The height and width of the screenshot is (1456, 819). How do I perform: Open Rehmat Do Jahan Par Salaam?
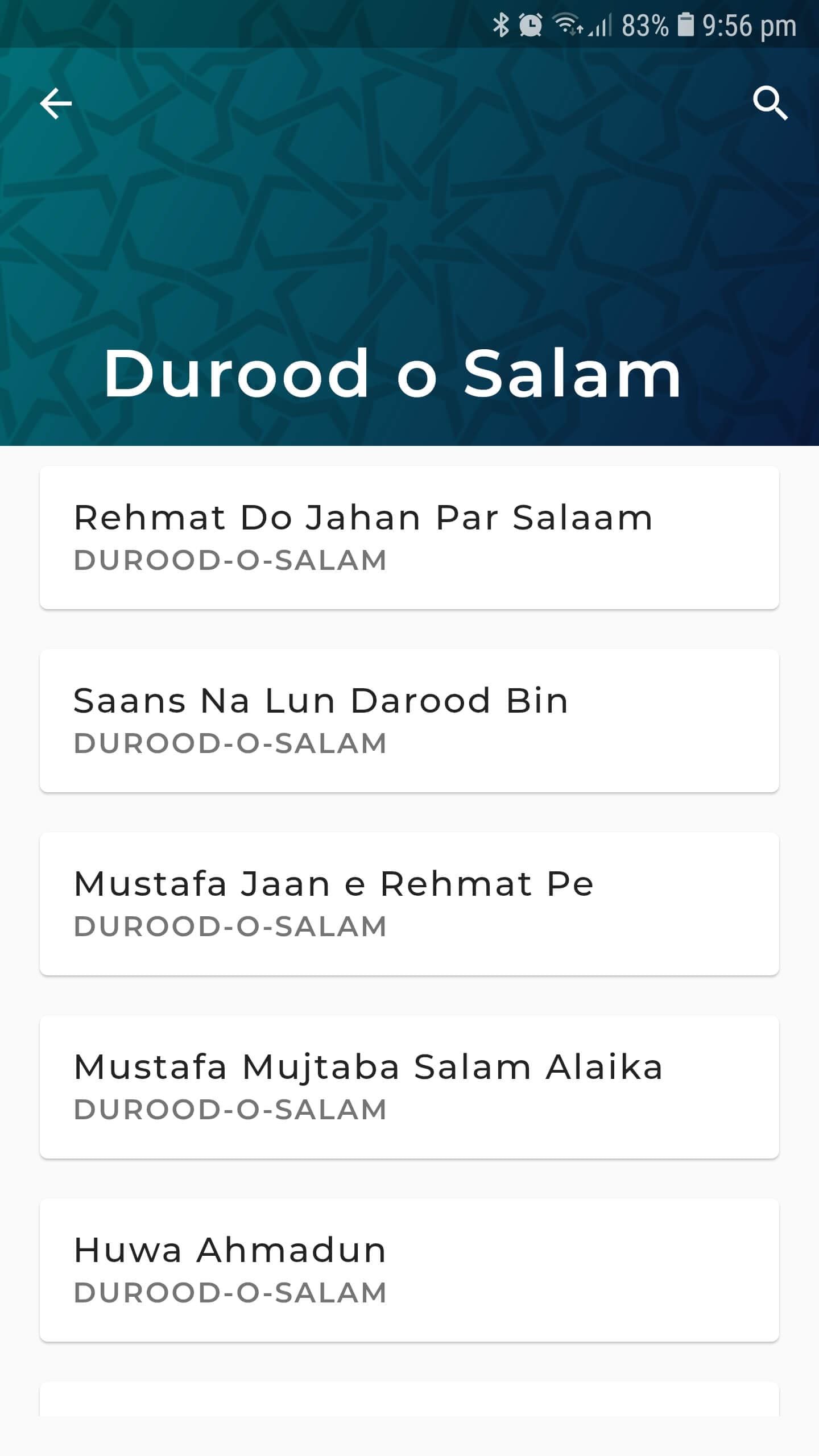pyautogui.click(x=409, y=537)
